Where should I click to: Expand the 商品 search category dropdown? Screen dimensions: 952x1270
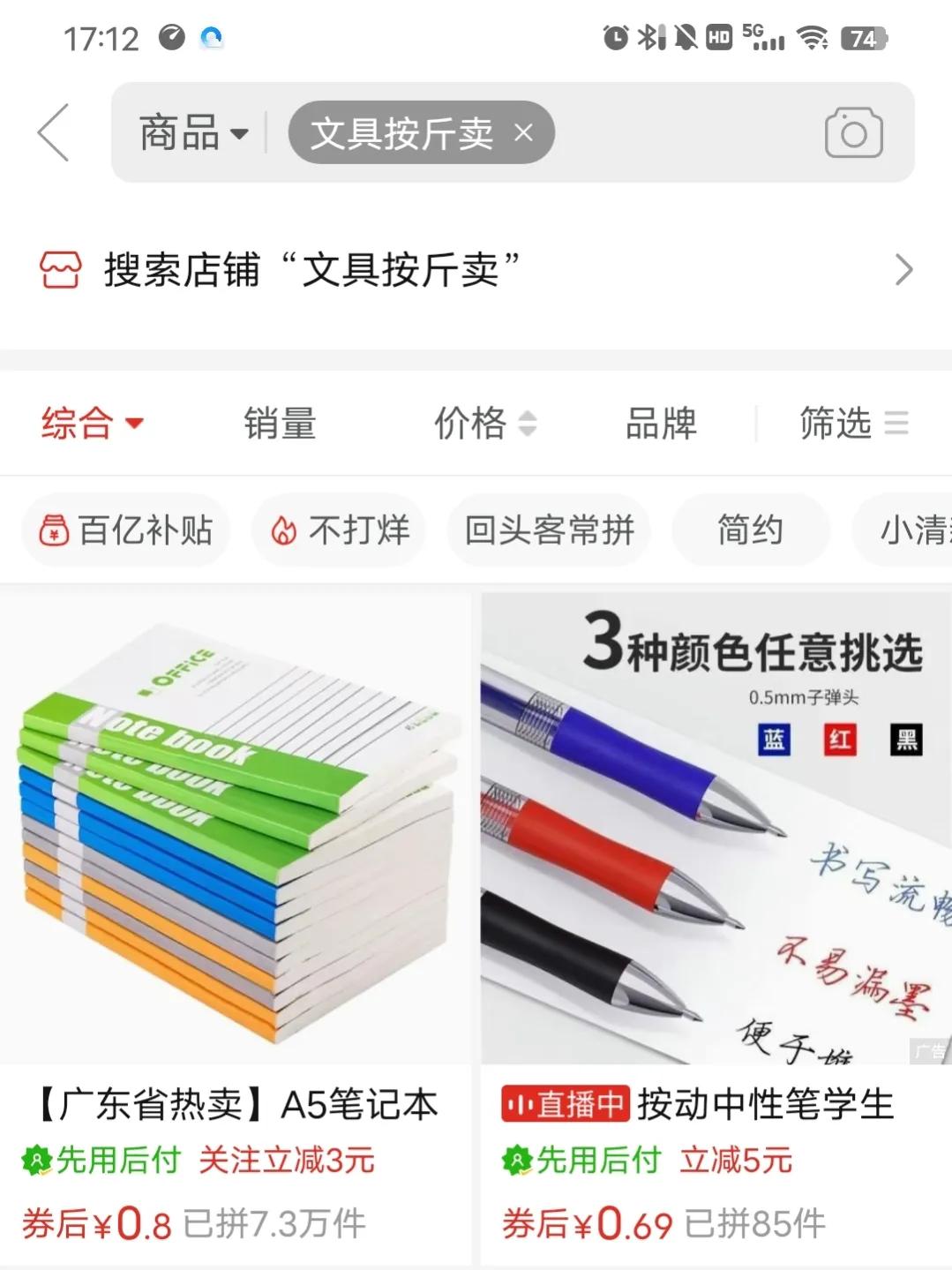click(x=191, y=132)
